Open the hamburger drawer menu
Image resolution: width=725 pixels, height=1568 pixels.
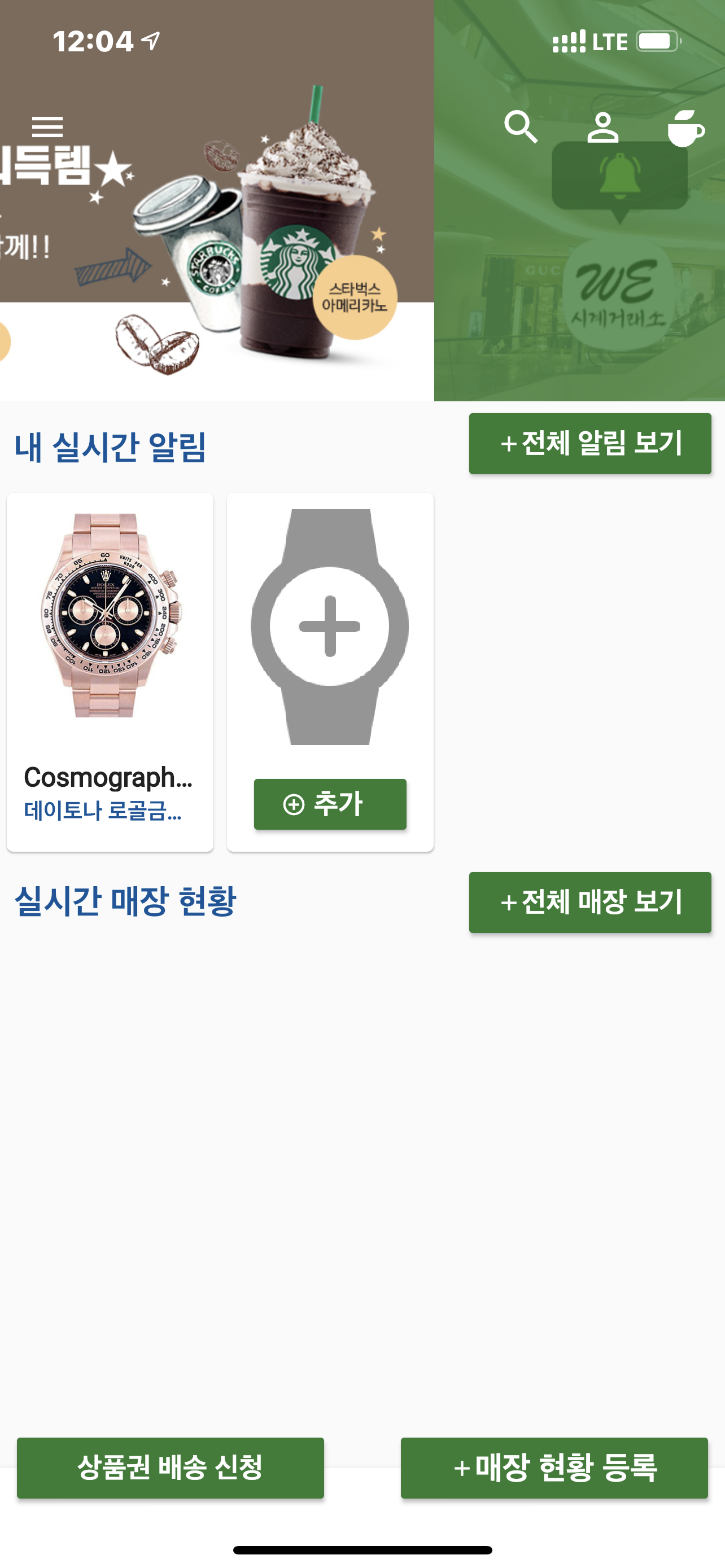[x=47, y=126]
